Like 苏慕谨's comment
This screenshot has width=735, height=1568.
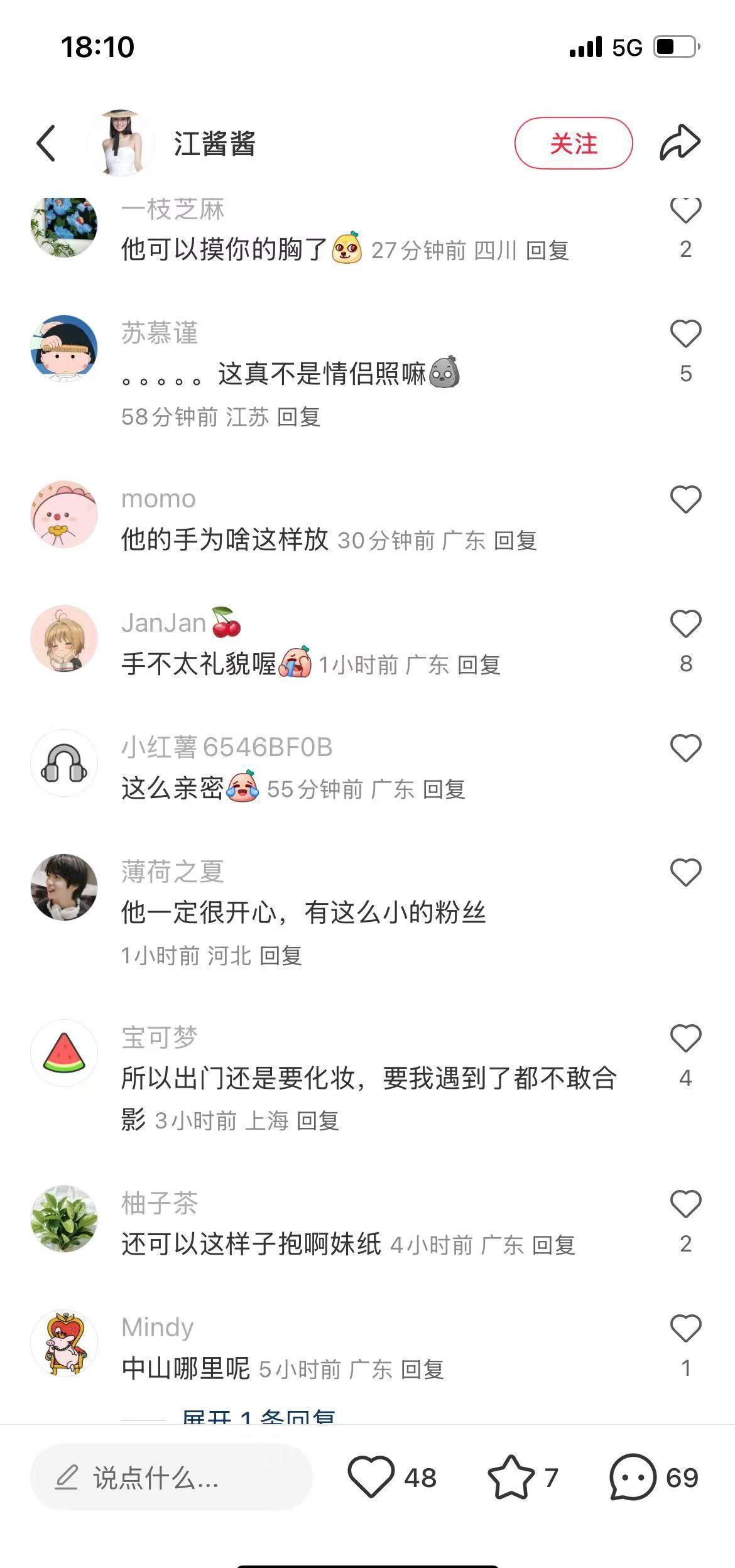coord(685,333)
